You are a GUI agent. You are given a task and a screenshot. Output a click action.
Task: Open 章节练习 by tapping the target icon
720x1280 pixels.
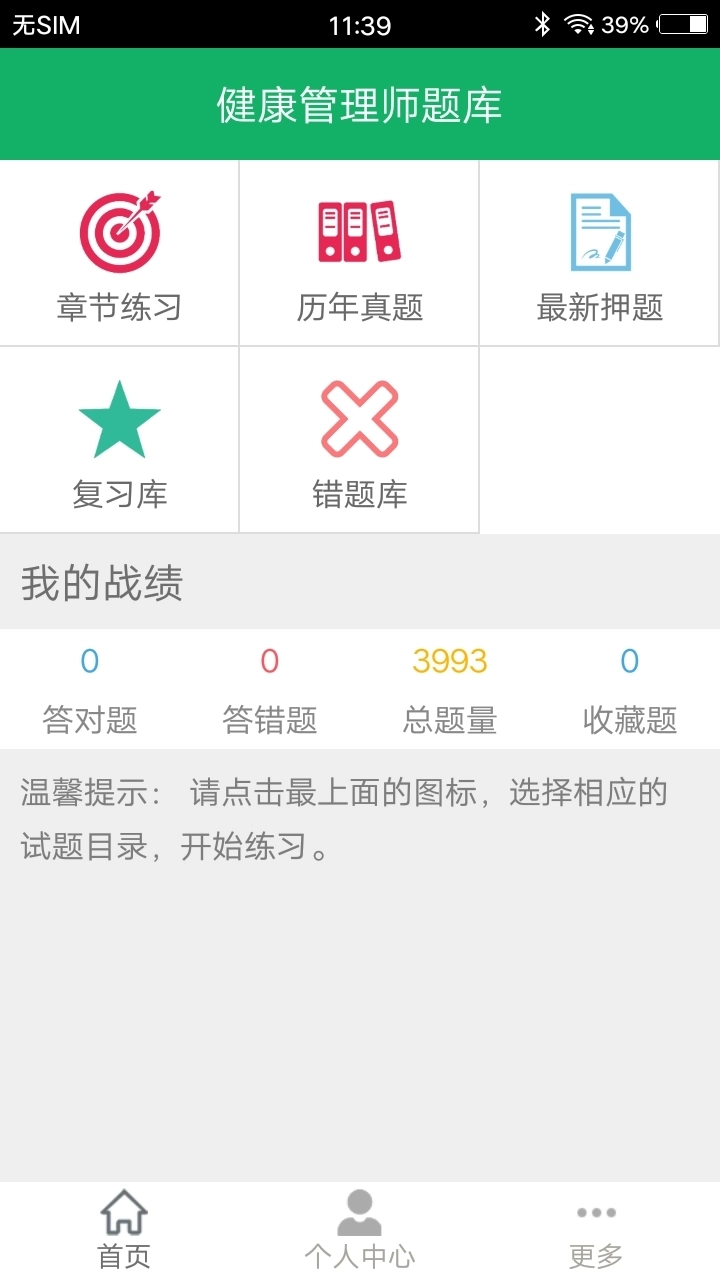coord(120,230)
